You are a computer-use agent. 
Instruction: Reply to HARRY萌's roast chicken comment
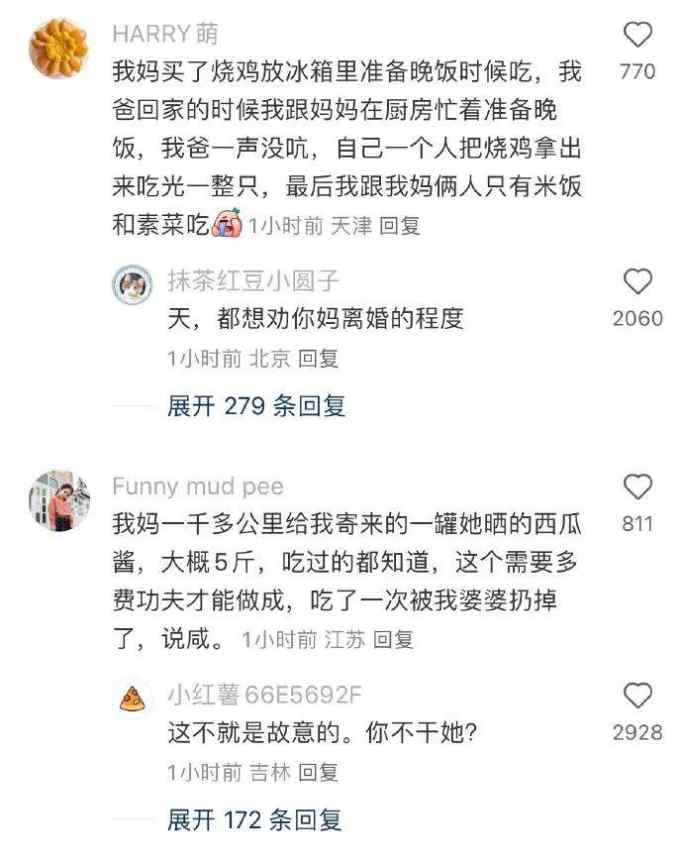400,226
